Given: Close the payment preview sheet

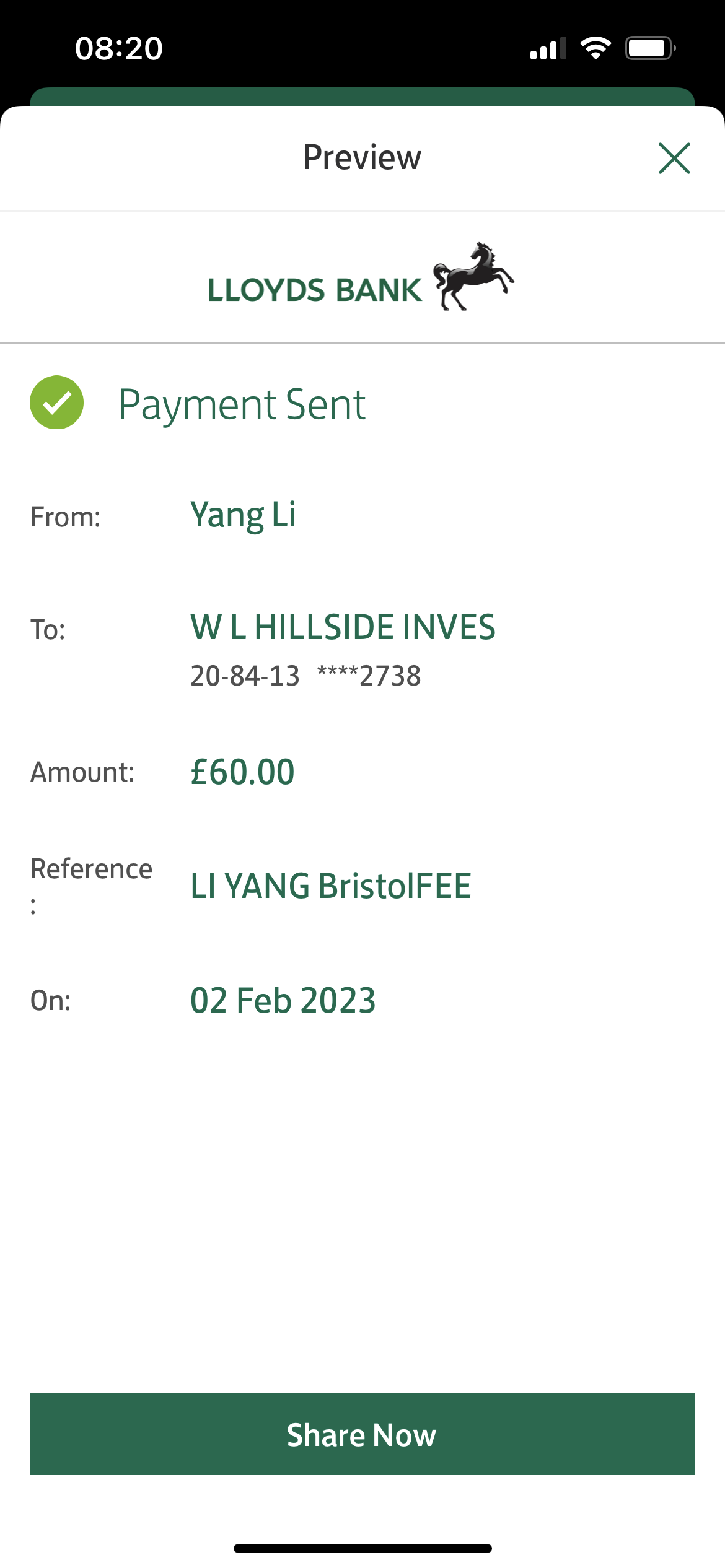Looking at the screenshot, I should click(674, 159).
